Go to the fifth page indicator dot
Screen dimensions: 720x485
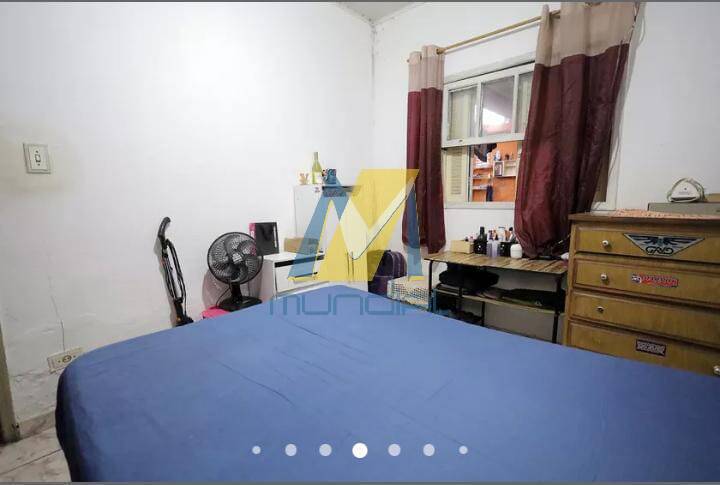click(x=394, y=450)
